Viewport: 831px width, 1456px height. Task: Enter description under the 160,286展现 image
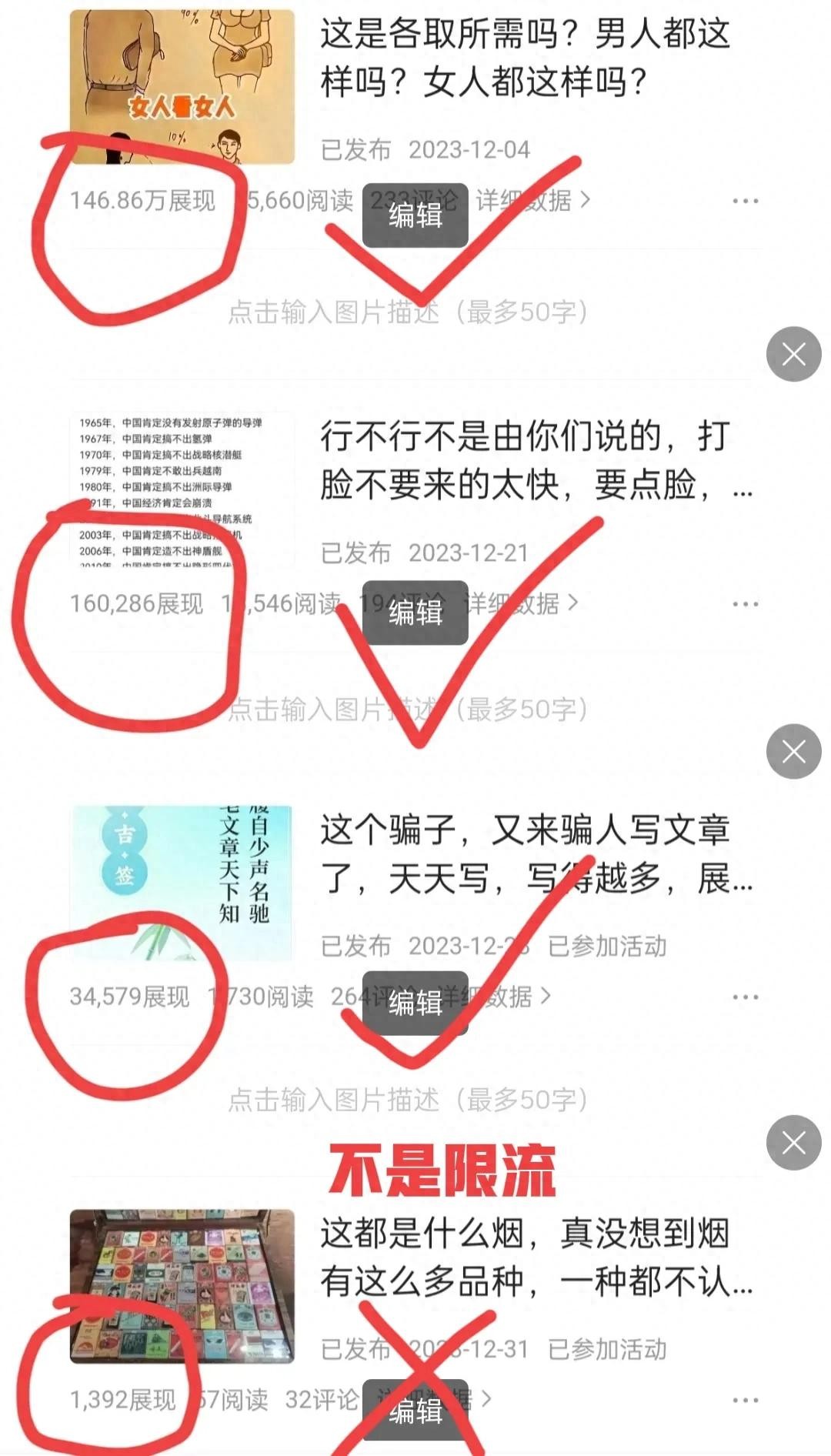point(409,710)
